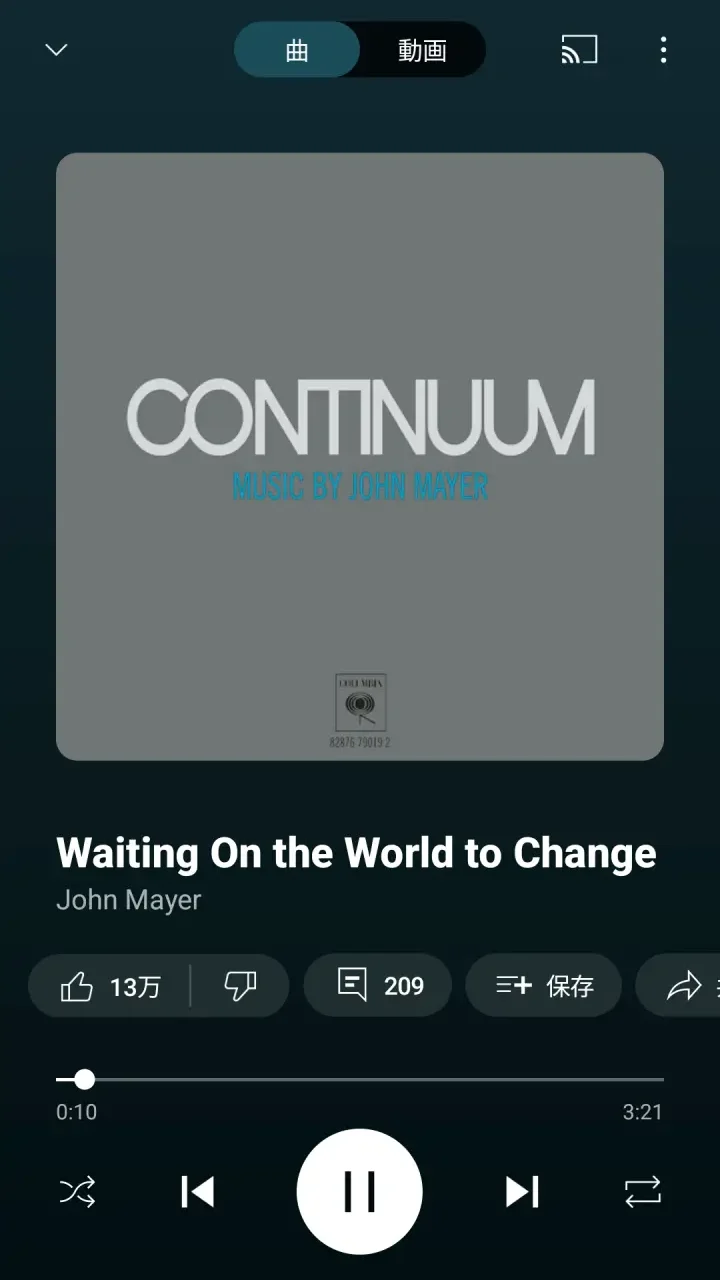Like the song with thumbs up
720x1280 pixels.
click(x=110, y=987)
